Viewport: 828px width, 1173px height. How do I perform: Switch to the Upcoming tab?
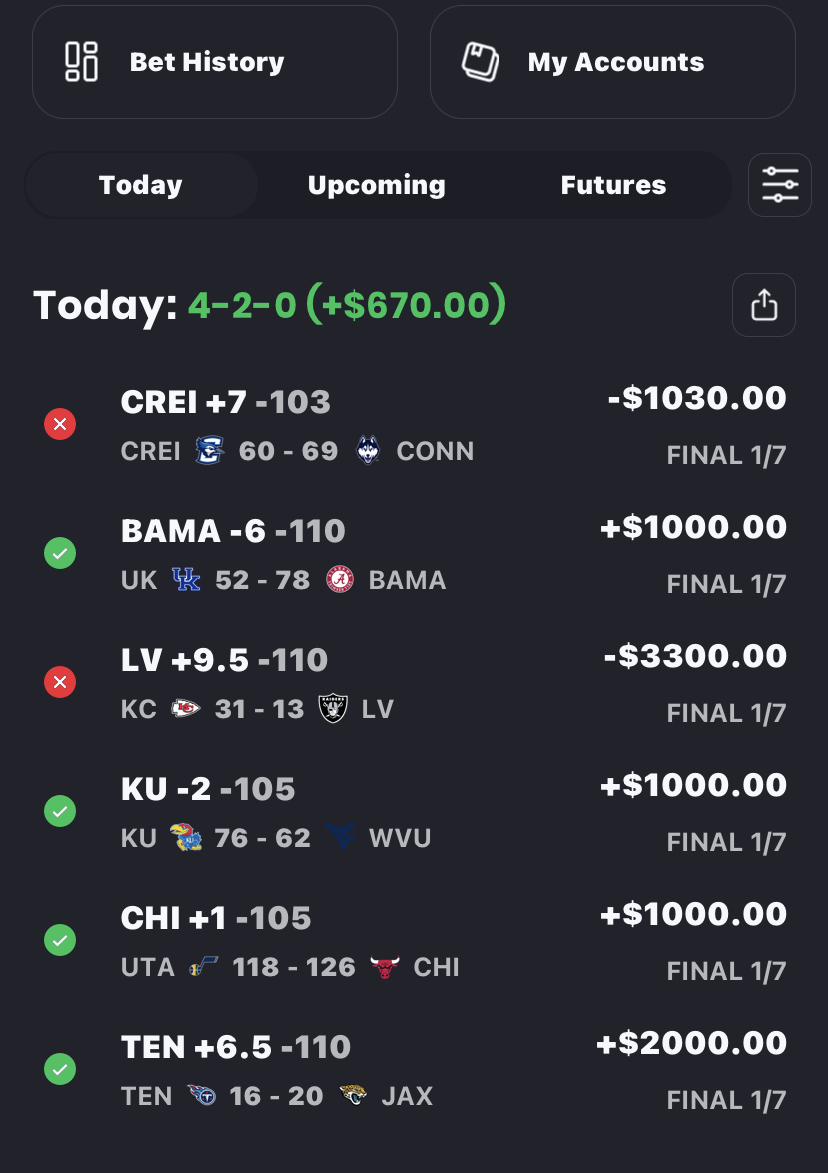click(x=377, y=185)
